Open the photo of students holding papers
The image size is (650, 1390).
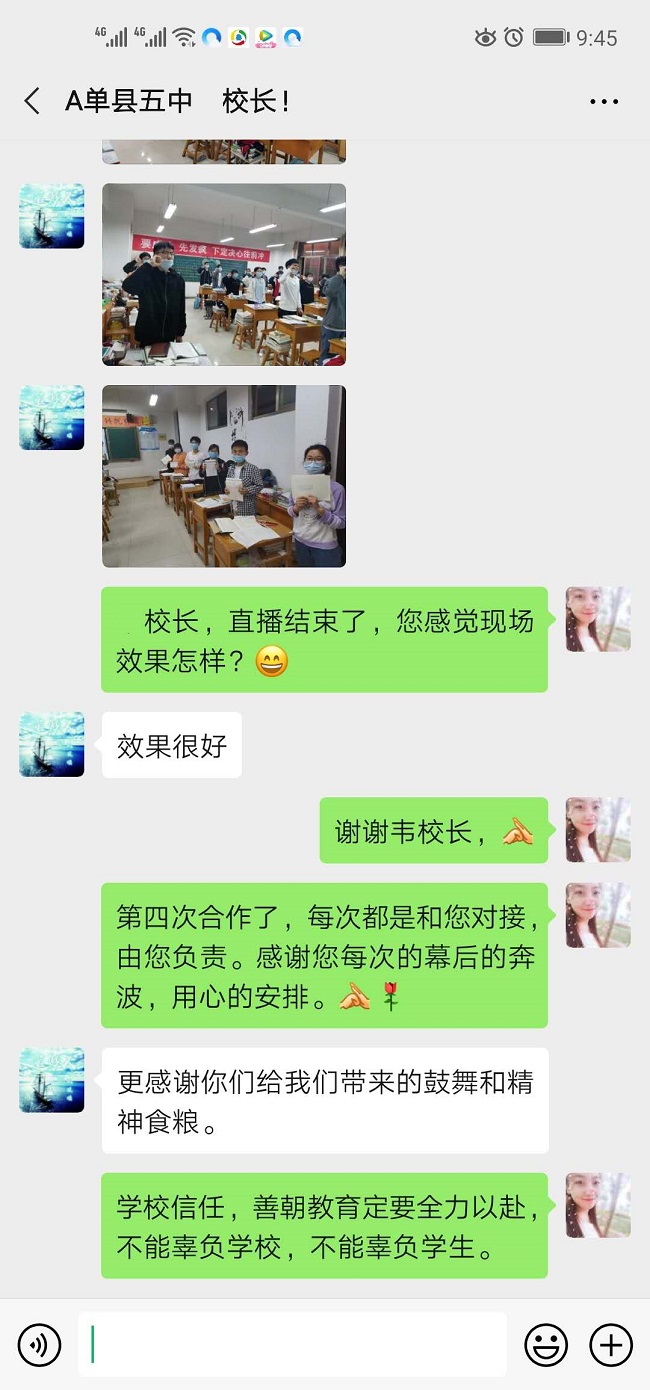click(224, 477)
